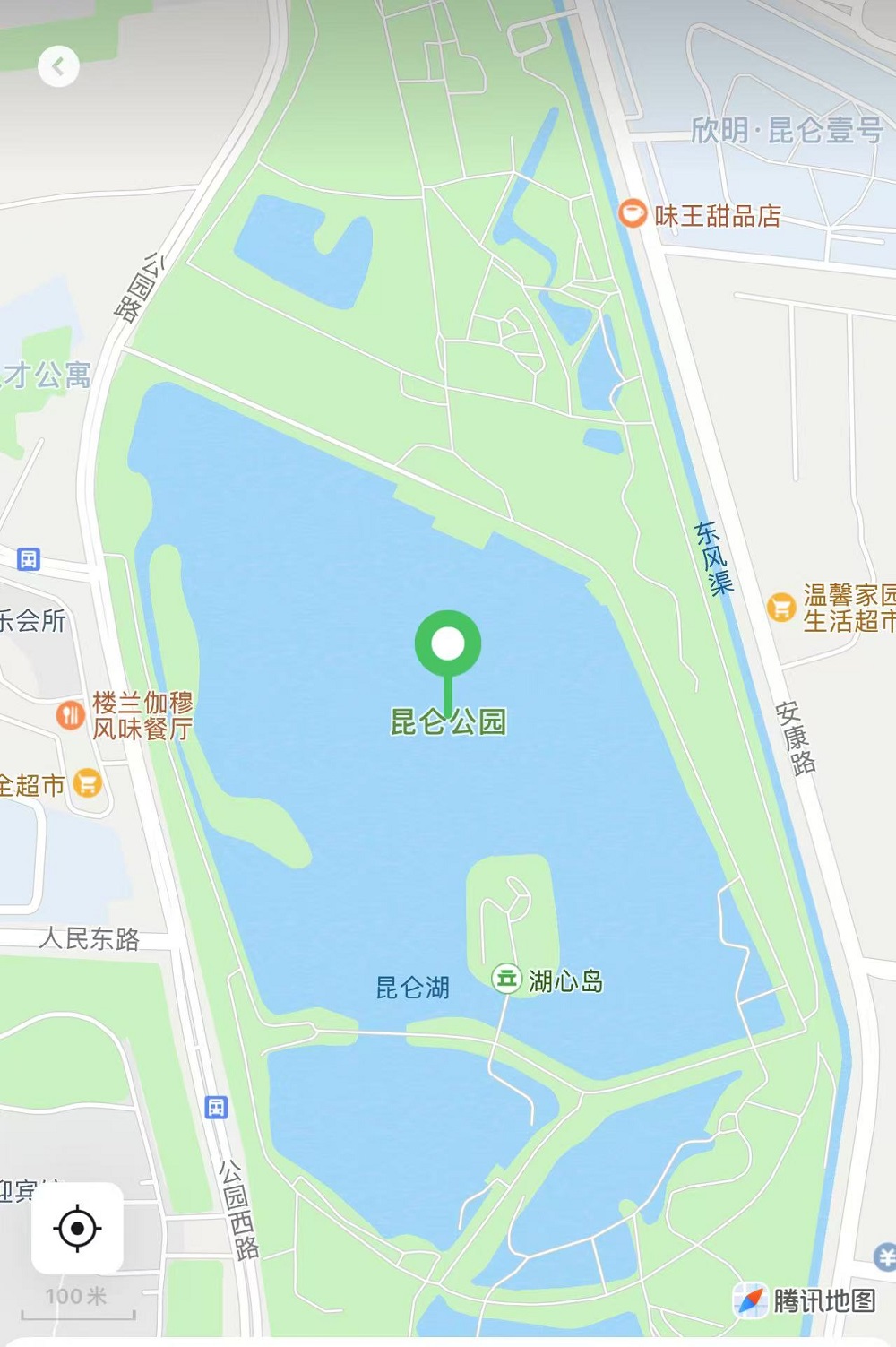Tap the 昆仑公园 location pin

coord(448,644)
